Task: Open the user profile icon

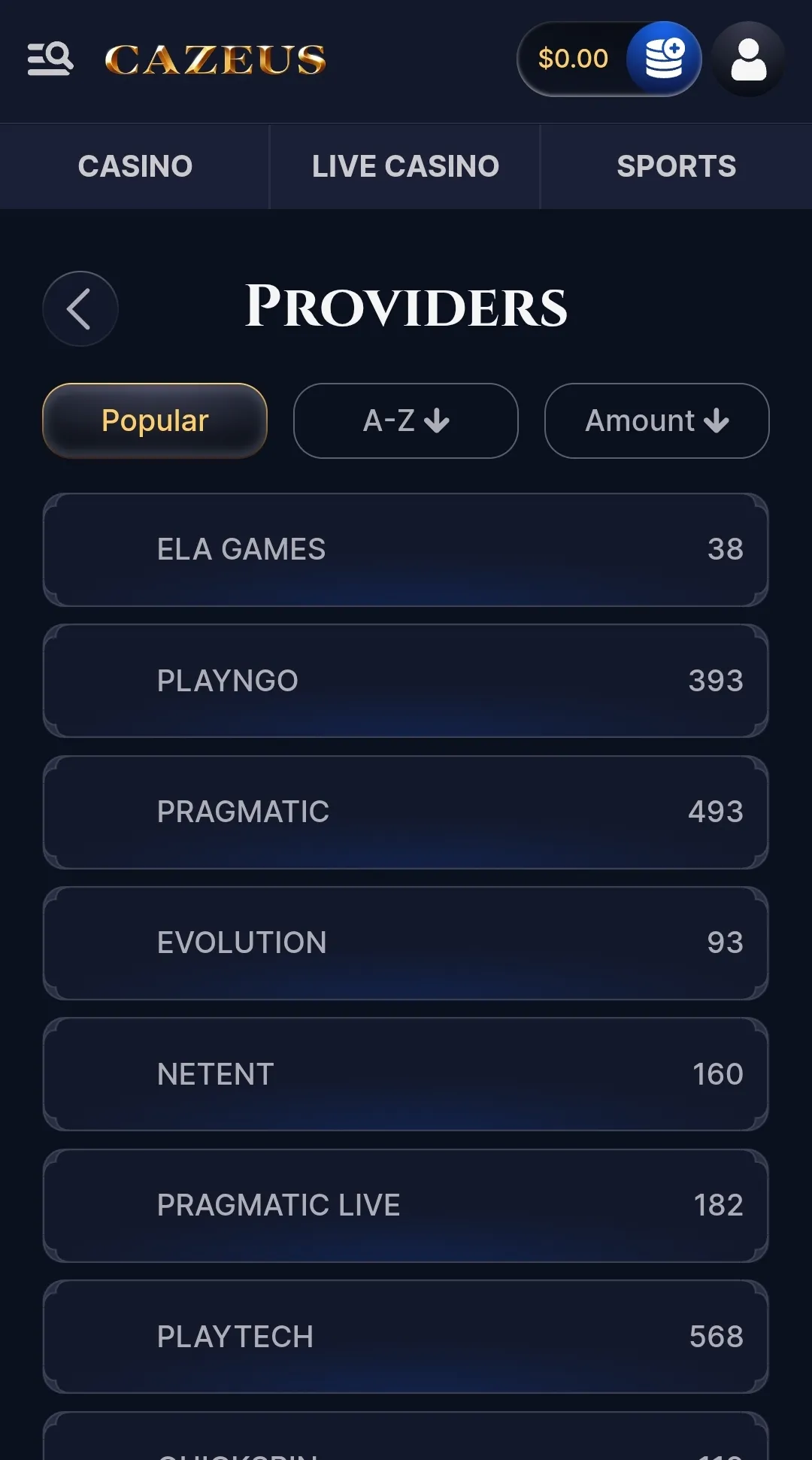Action: point(748,59)
